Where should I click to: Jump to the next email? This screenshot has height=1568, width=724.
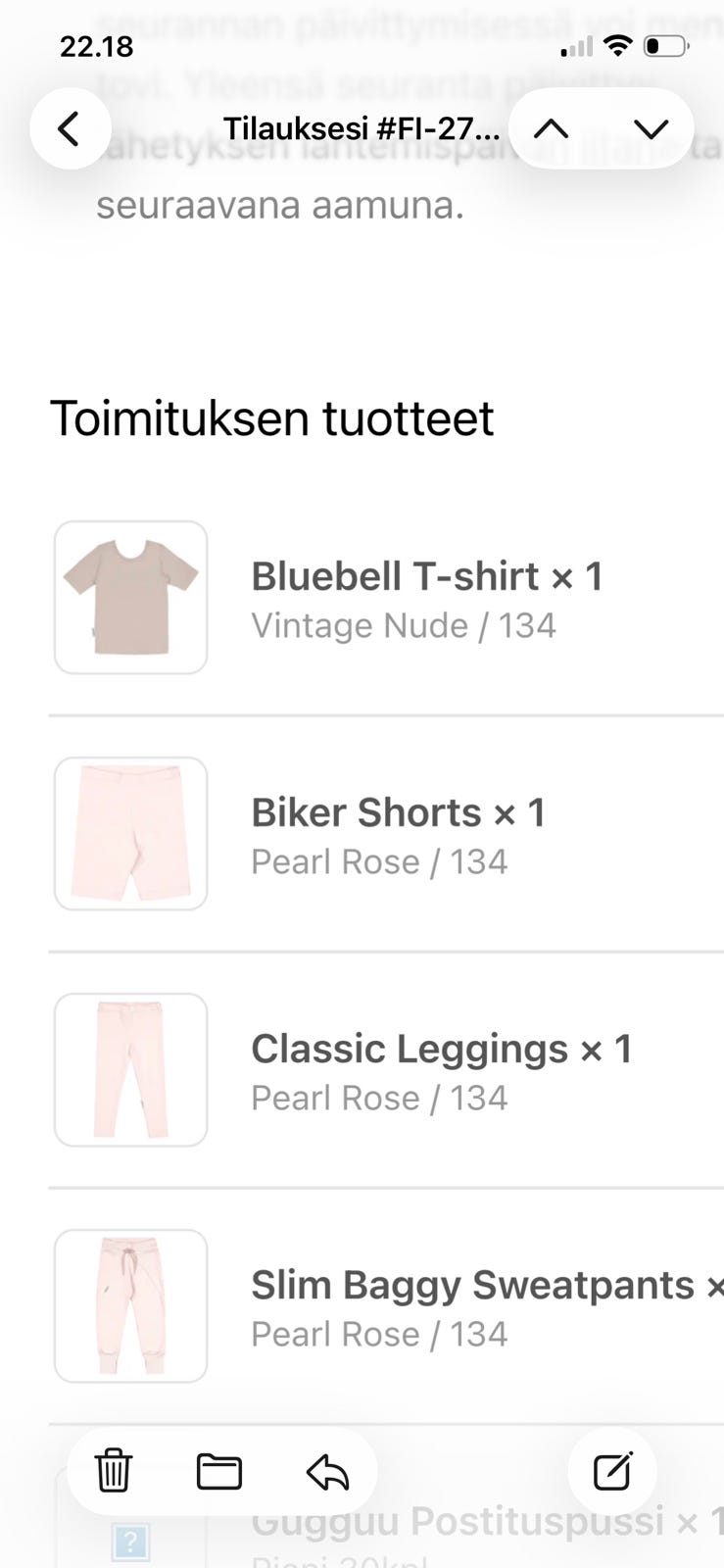[x=651, y=128]
